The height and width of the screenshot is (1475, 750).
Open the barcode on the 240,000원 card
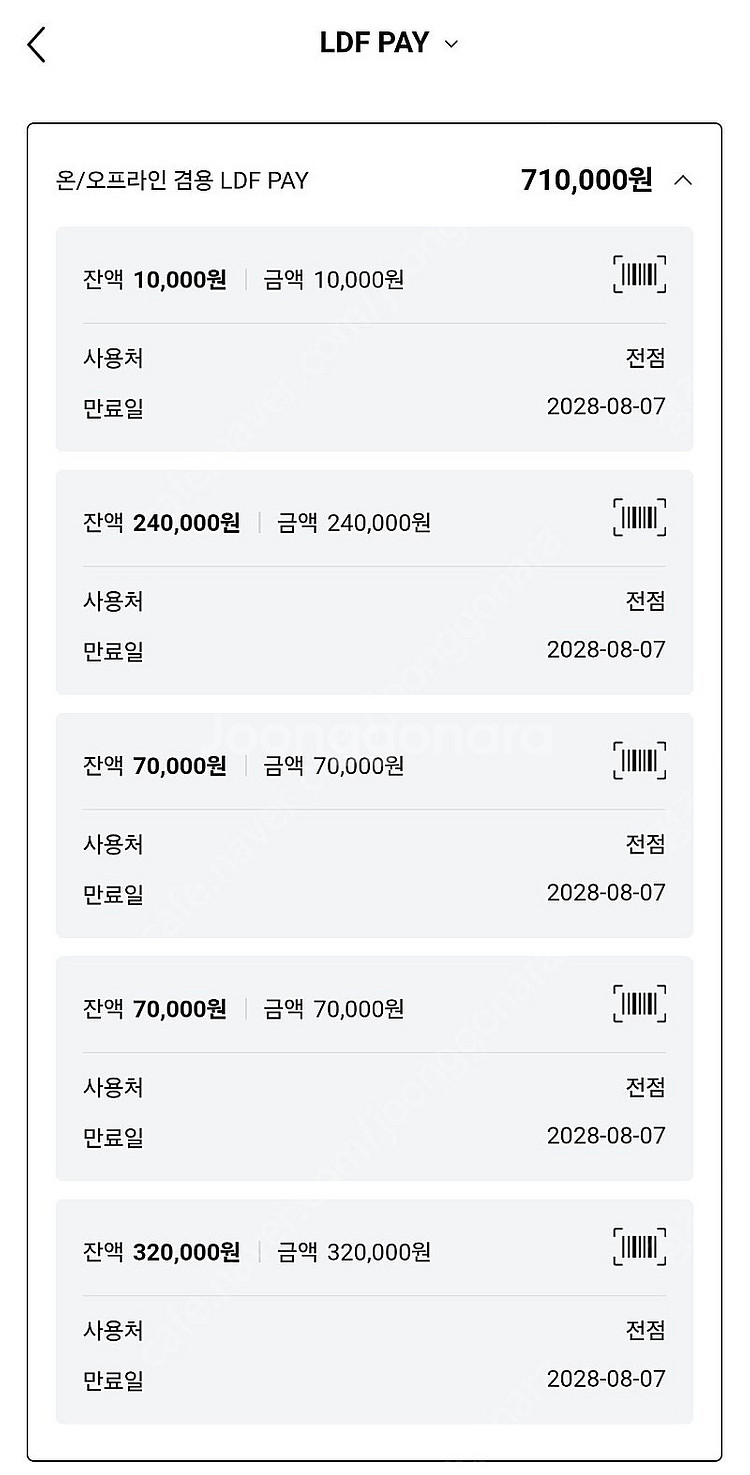639,517
